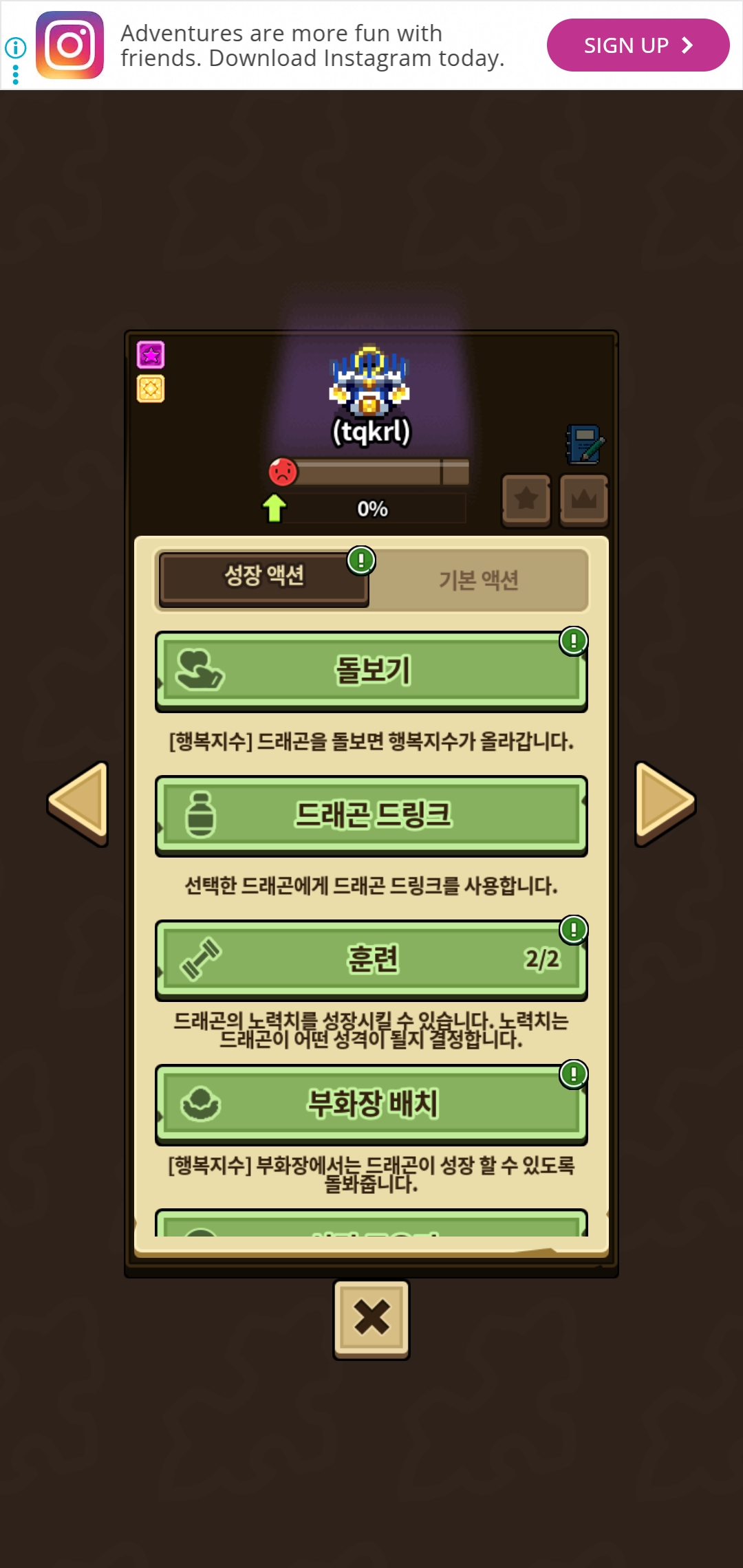Open 부화장 배치

pos(371,1104)
